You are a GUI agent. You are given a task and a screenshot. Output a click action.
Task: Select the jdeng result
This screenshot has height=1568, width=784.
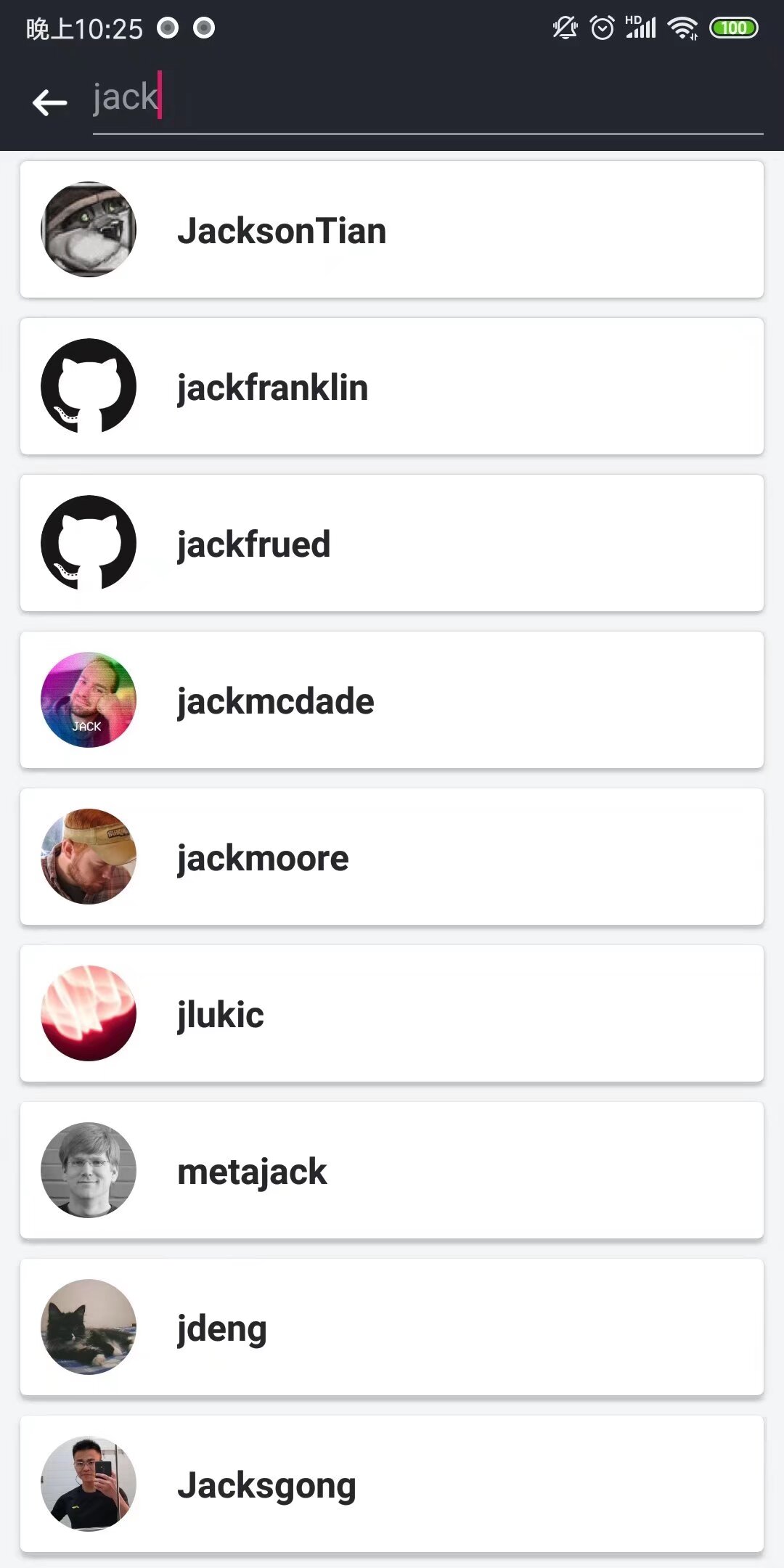392,1327
